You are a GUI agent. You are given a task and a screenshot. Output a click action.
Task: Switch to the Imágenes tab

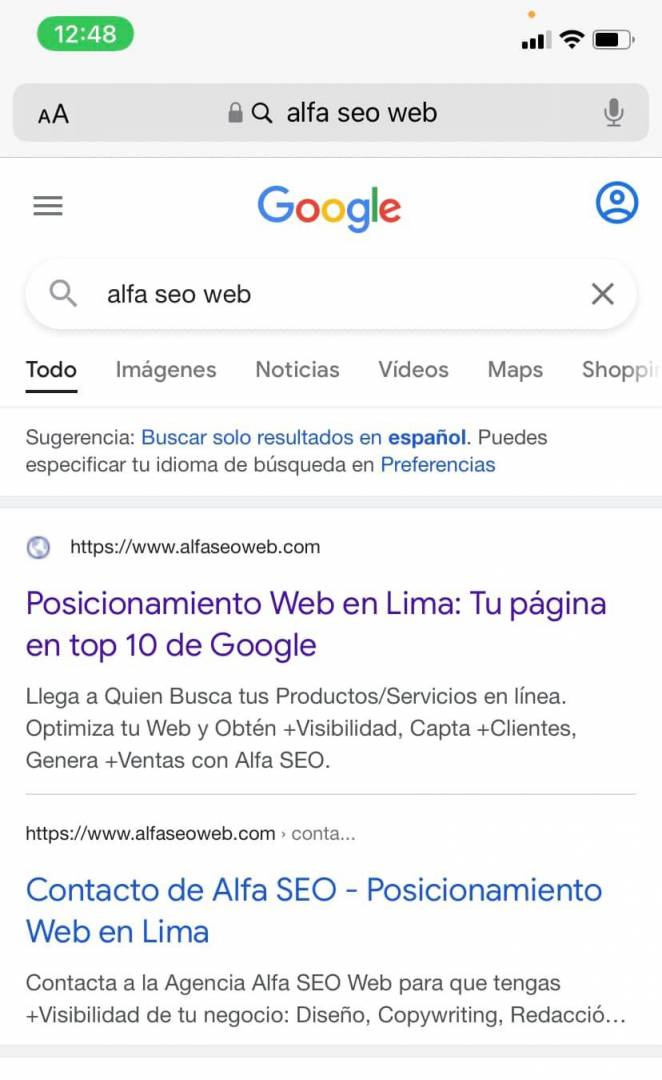click(166, 370)
